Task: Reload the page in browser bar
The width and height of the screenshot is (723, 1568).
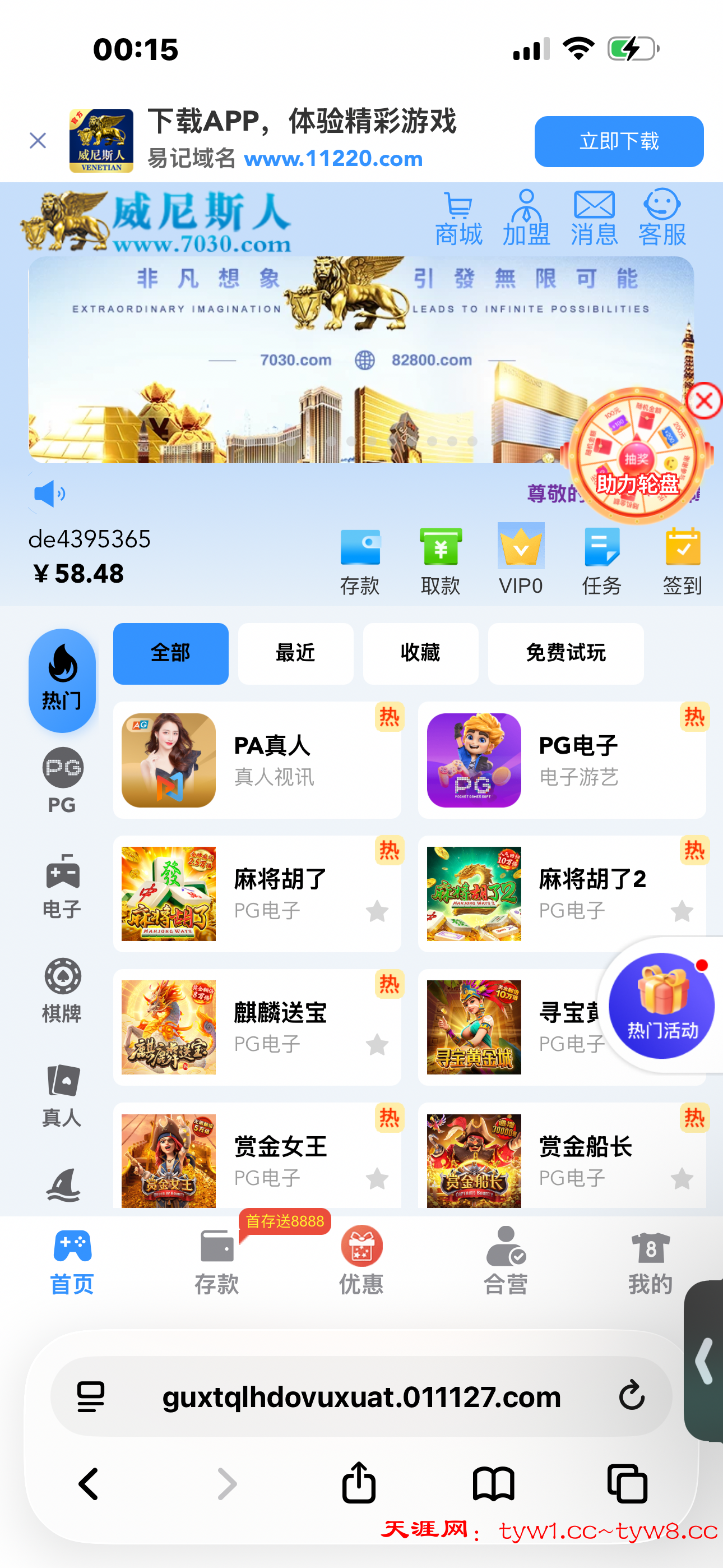Action: pyautogui.click(x=631, y=1395)
